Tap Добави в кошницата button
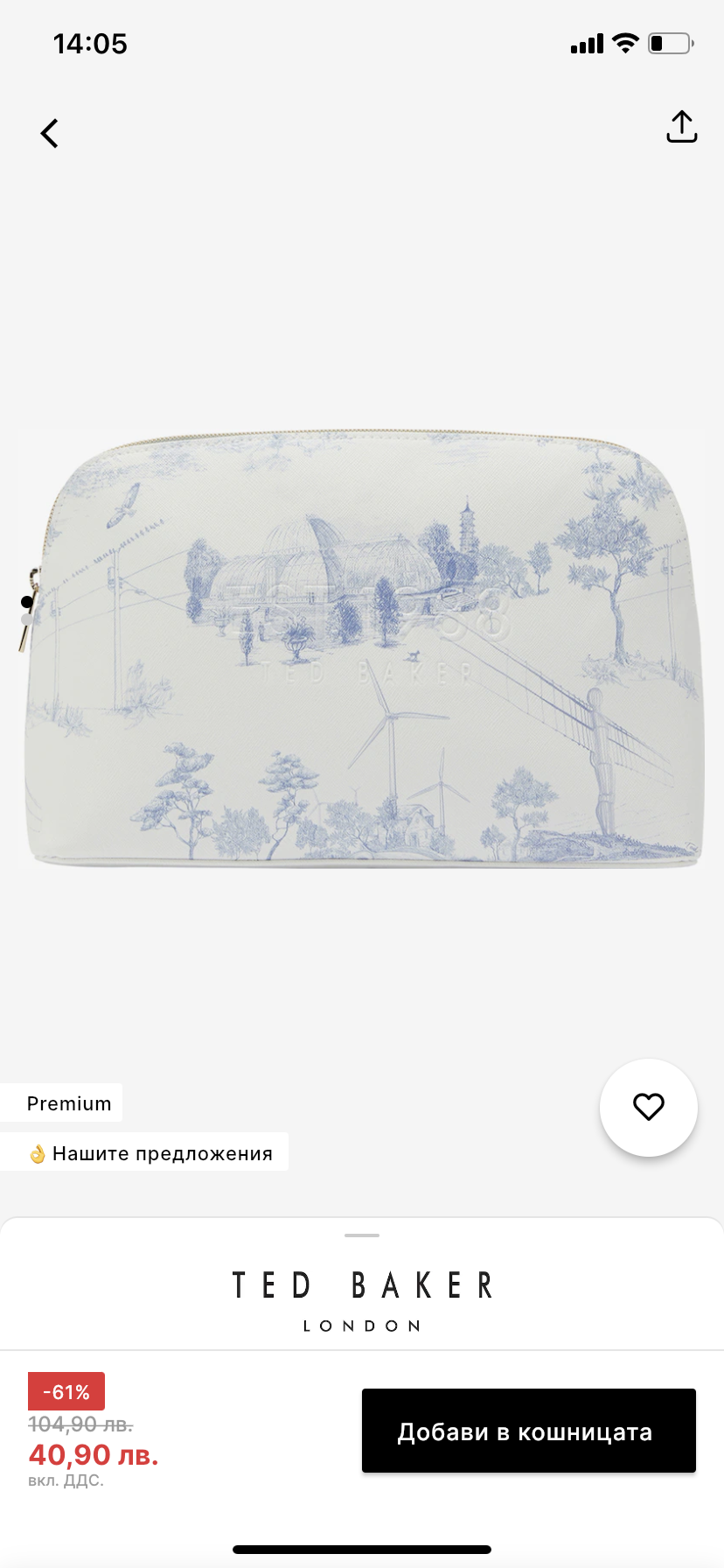The width and height of the screenshot is (724, 1568). [x=528, y=1431]
